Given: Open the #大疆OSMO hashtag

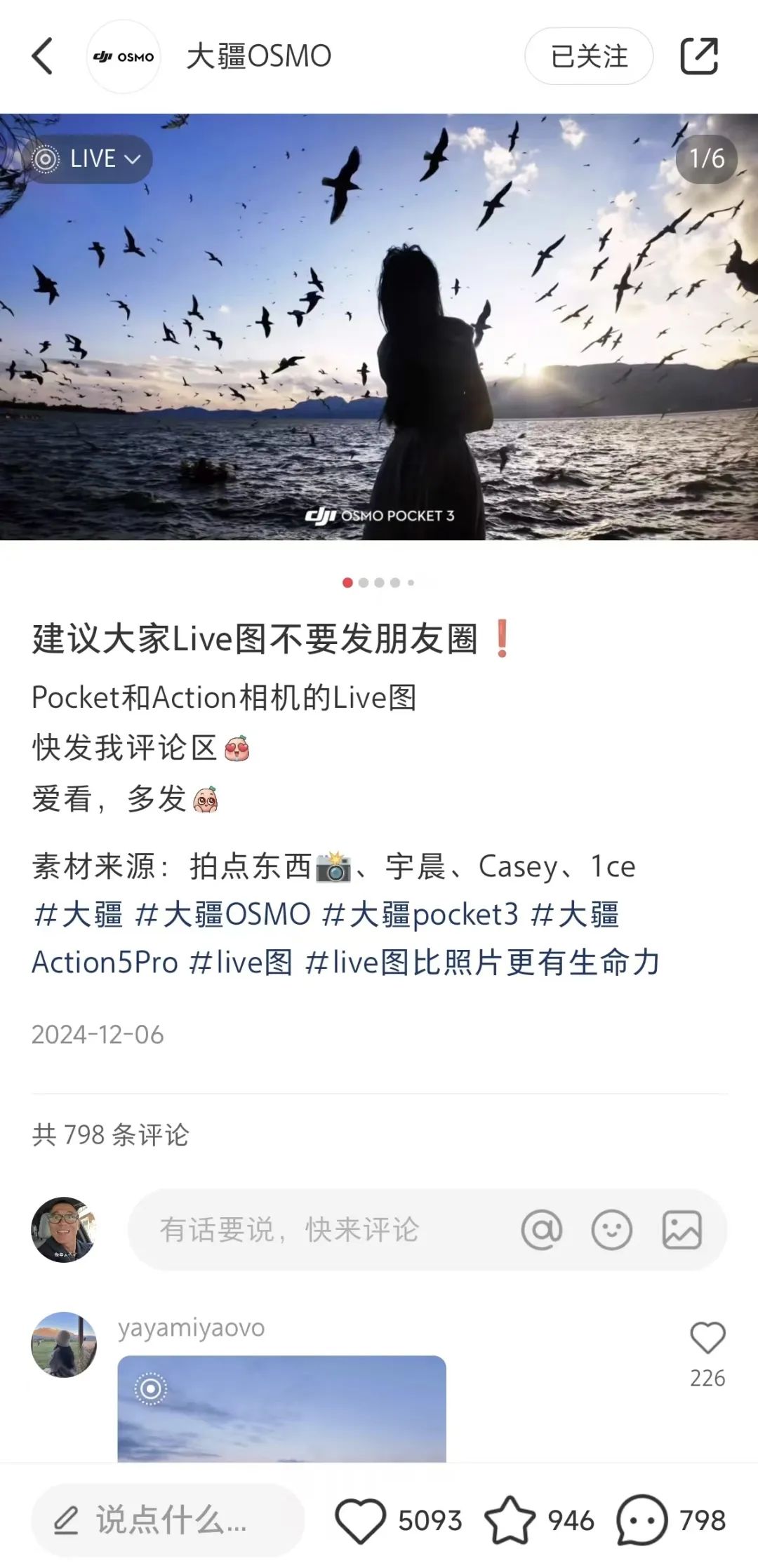Looking at the screenshot, I should [222, 914].
